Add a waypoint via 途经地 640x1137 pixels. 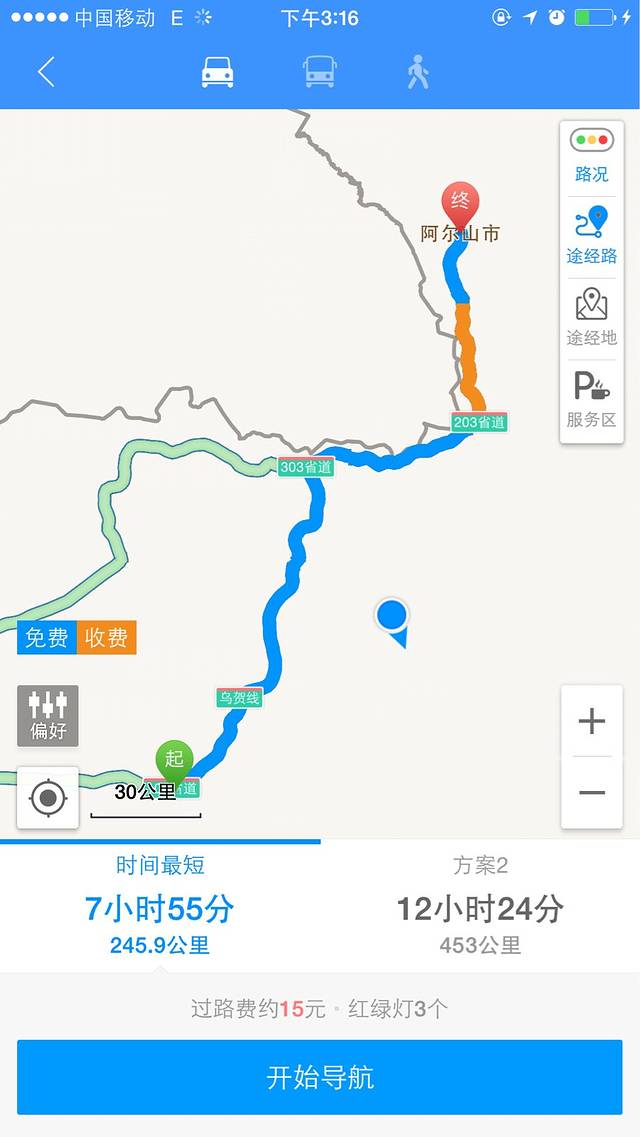tap(591, 318)
